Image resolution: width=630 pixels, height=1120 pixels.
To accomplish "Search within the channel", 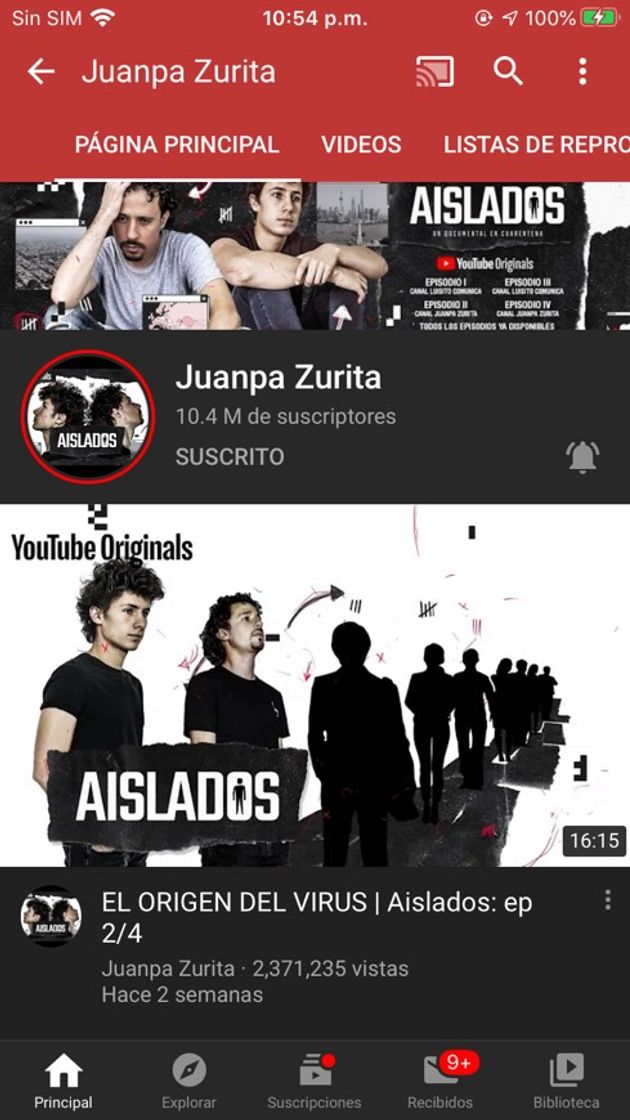I will click(508, 72).
